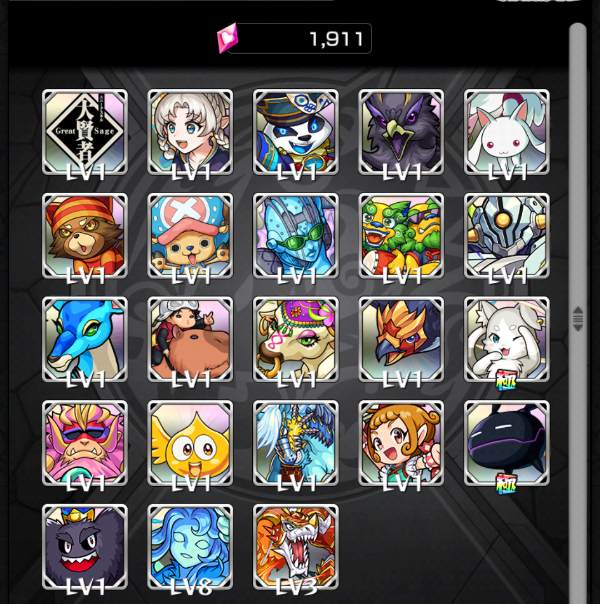This screenshot has width=600, height=604.
Task: Tap the orange tiger beast LV3
Action: (296, 547)
